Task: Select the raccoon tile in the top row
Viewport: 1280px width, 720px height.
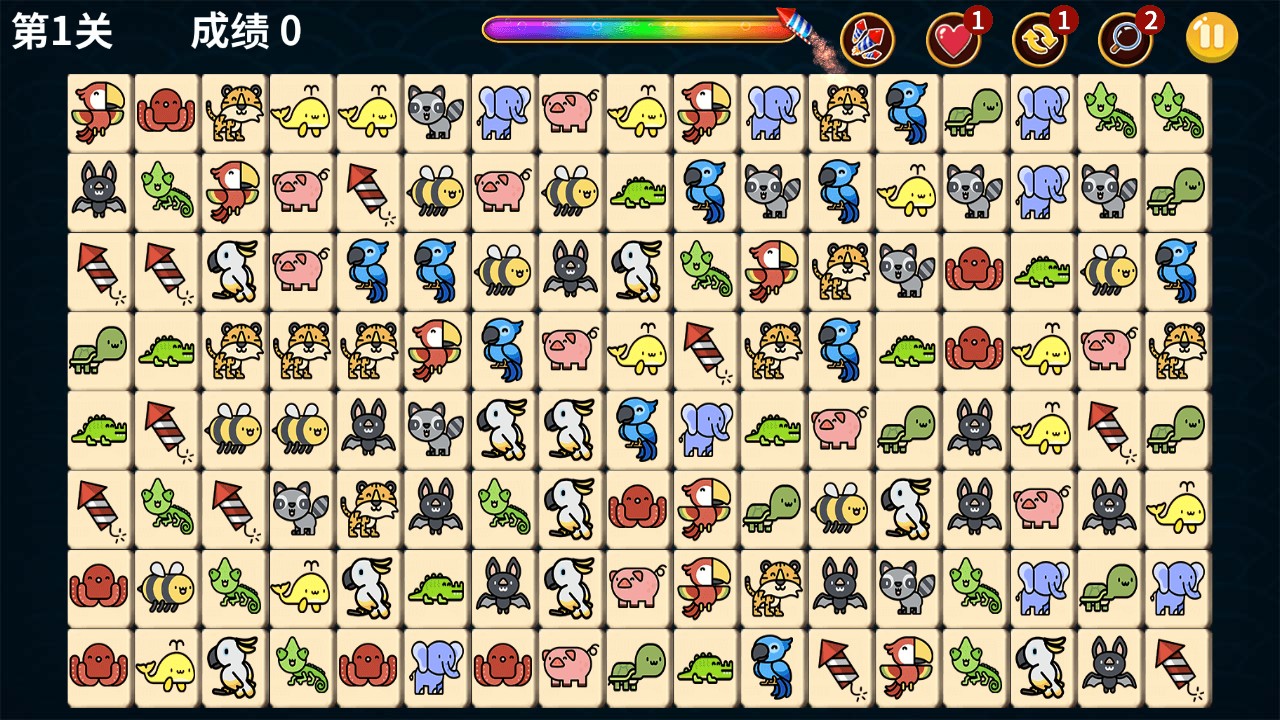Action: click(436, 110)
